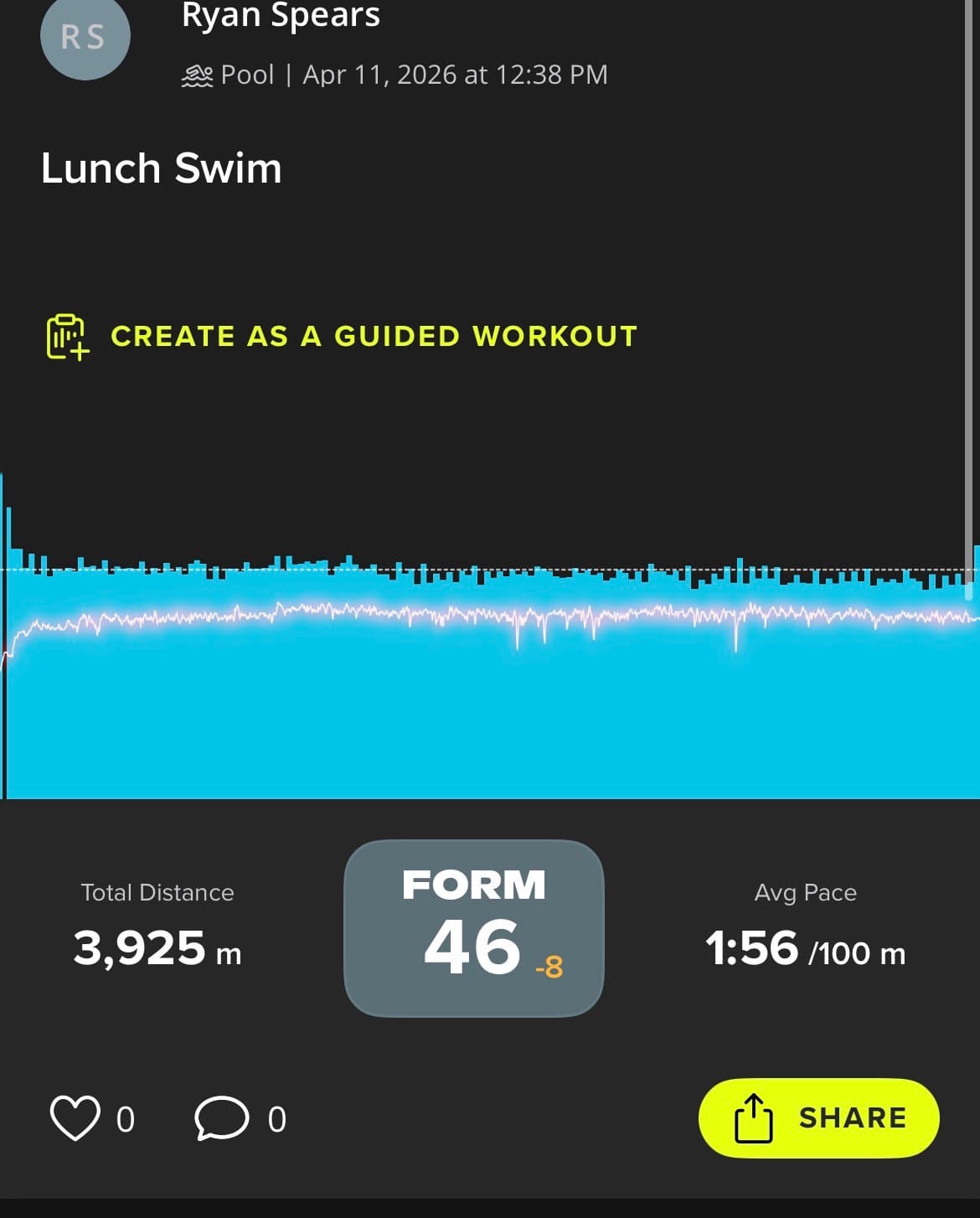Image resolution: width=980 pixels, height=1218 pixels.
Task: Click the swimmer Pool activity icon
Action: 197,74
